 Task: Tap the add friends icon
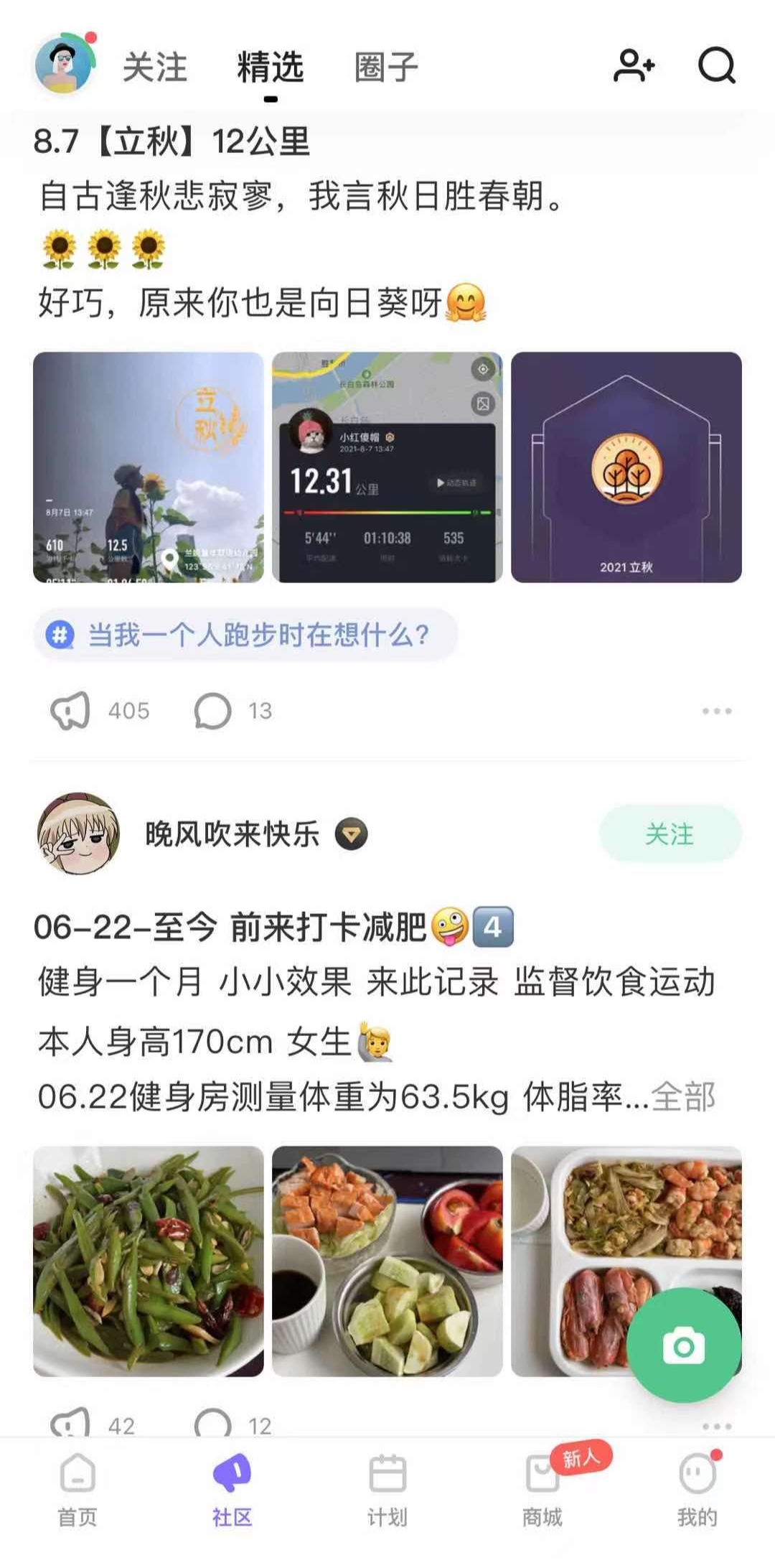(x=634, y=66)
